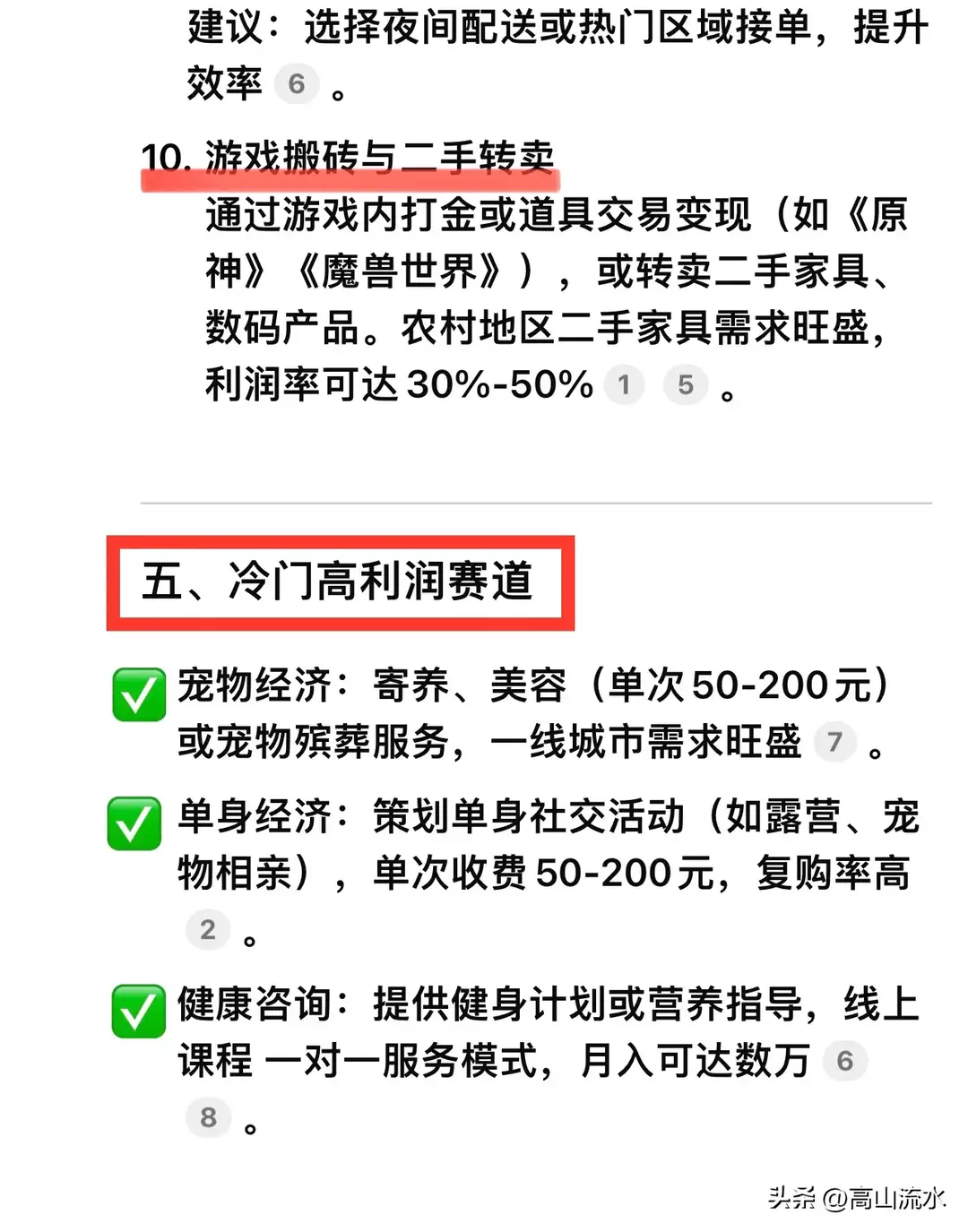968x1232 pixels.
Task: Open citation 6 after 月入可达数万
Action: tap(844, 1062)
